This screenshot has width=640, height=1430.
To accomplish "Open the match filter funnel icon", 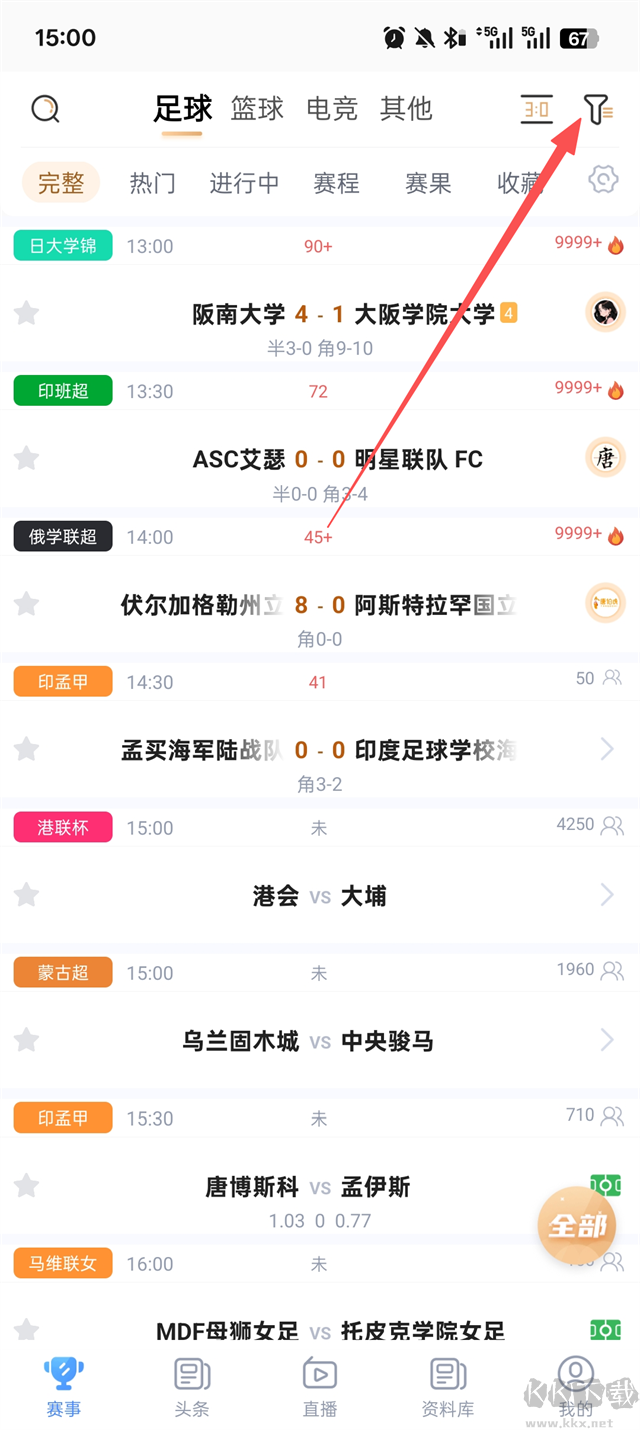I will pos(598,109).
